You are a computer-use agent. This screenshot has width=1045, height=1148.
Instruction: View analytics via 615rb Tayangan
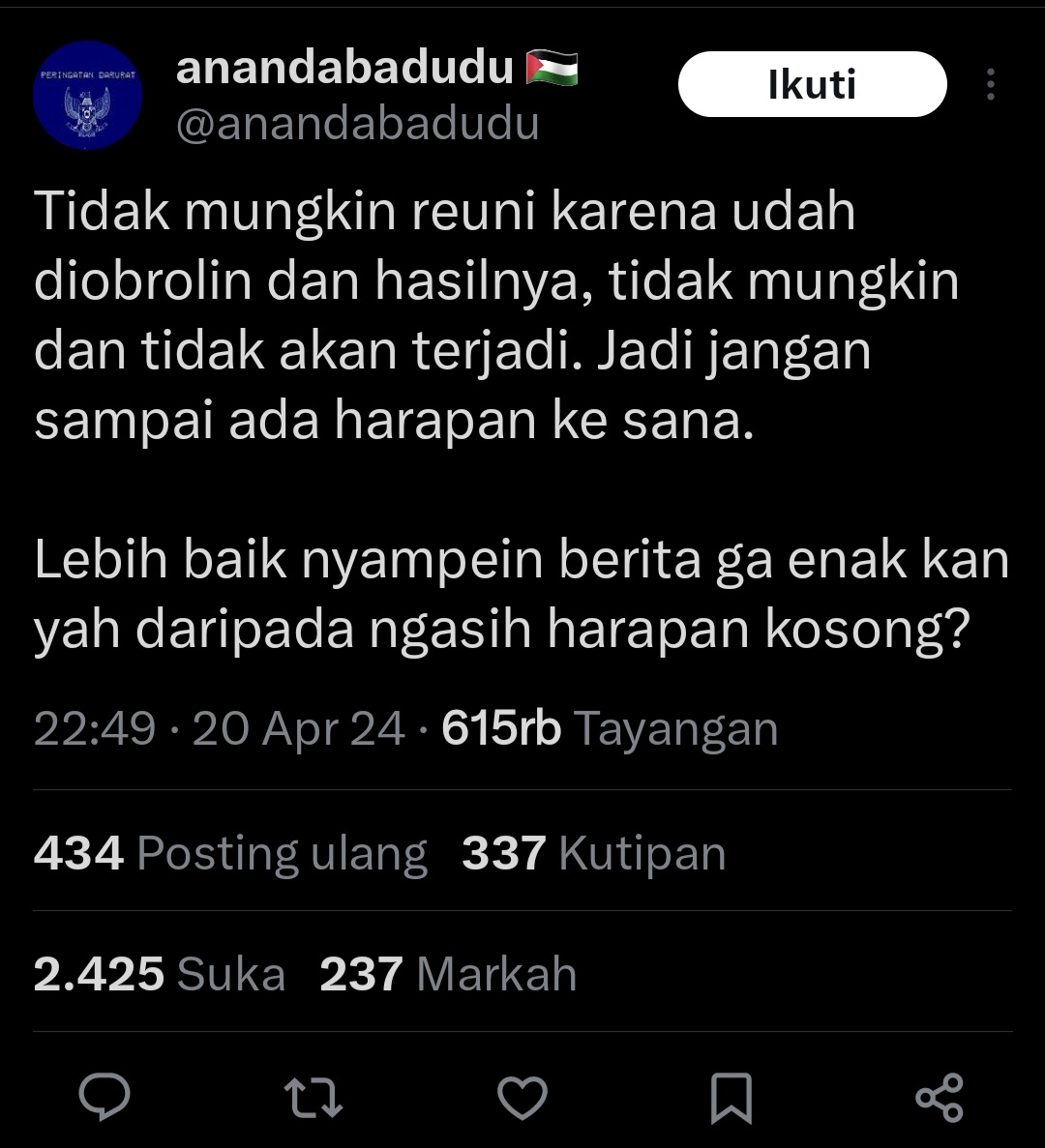pos(609,728)
